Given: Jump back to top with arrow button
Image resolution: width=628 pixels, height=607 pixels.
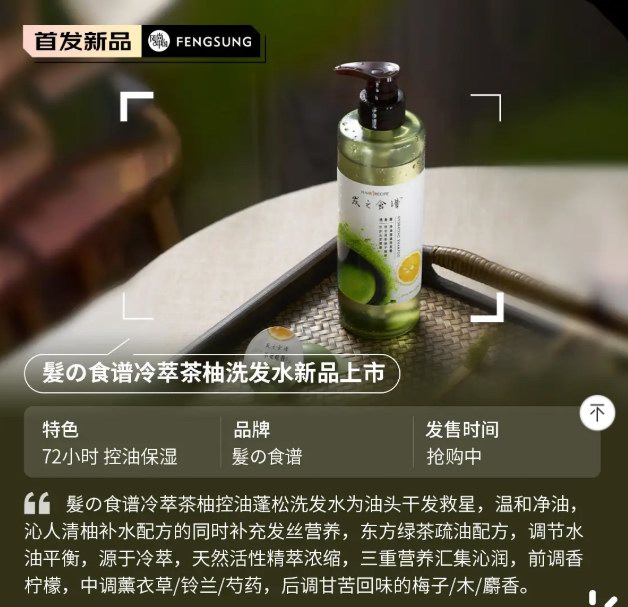Looking at the screenshot, I should (597, 413).
